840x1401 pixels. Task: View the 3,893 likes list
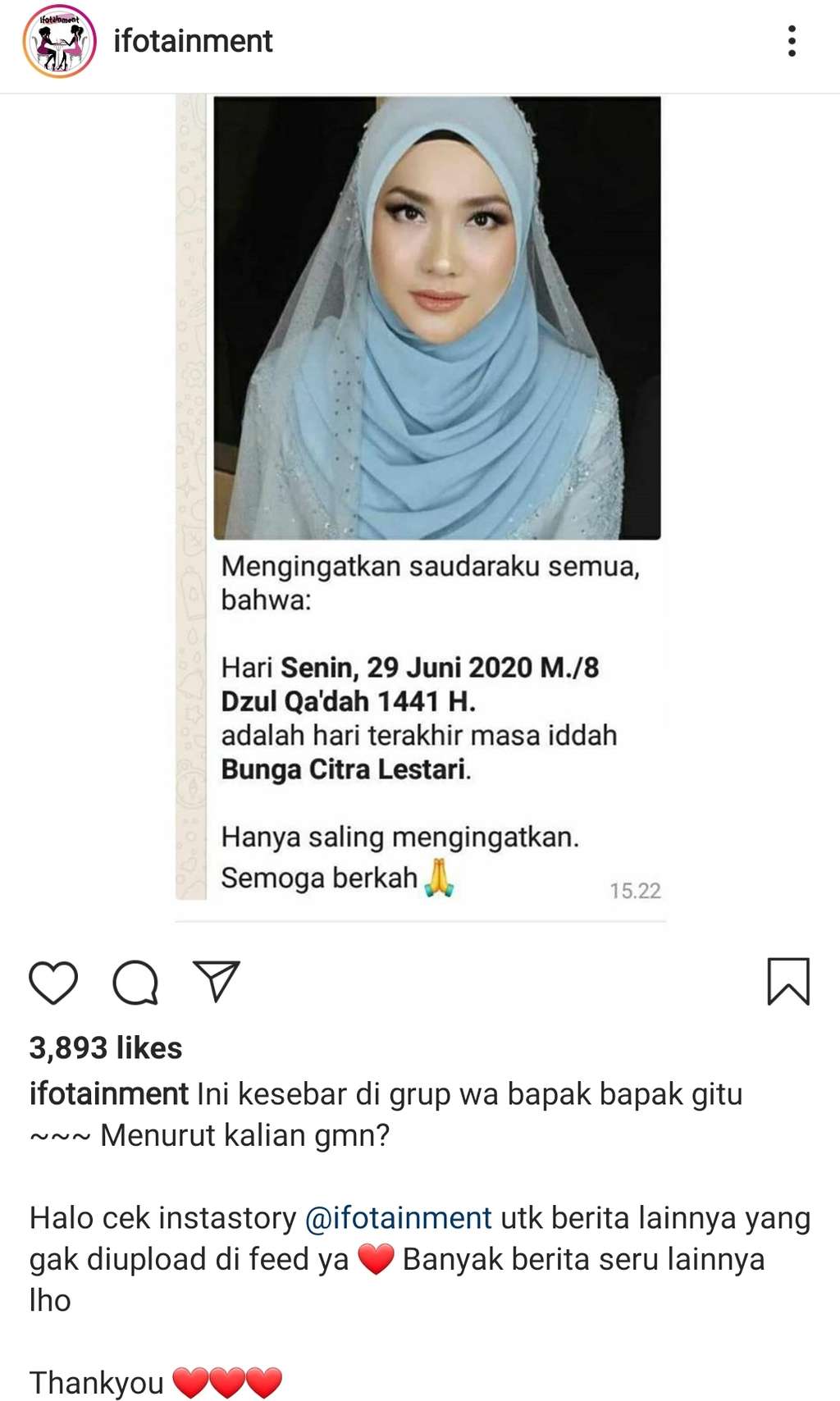point(106,1047)
